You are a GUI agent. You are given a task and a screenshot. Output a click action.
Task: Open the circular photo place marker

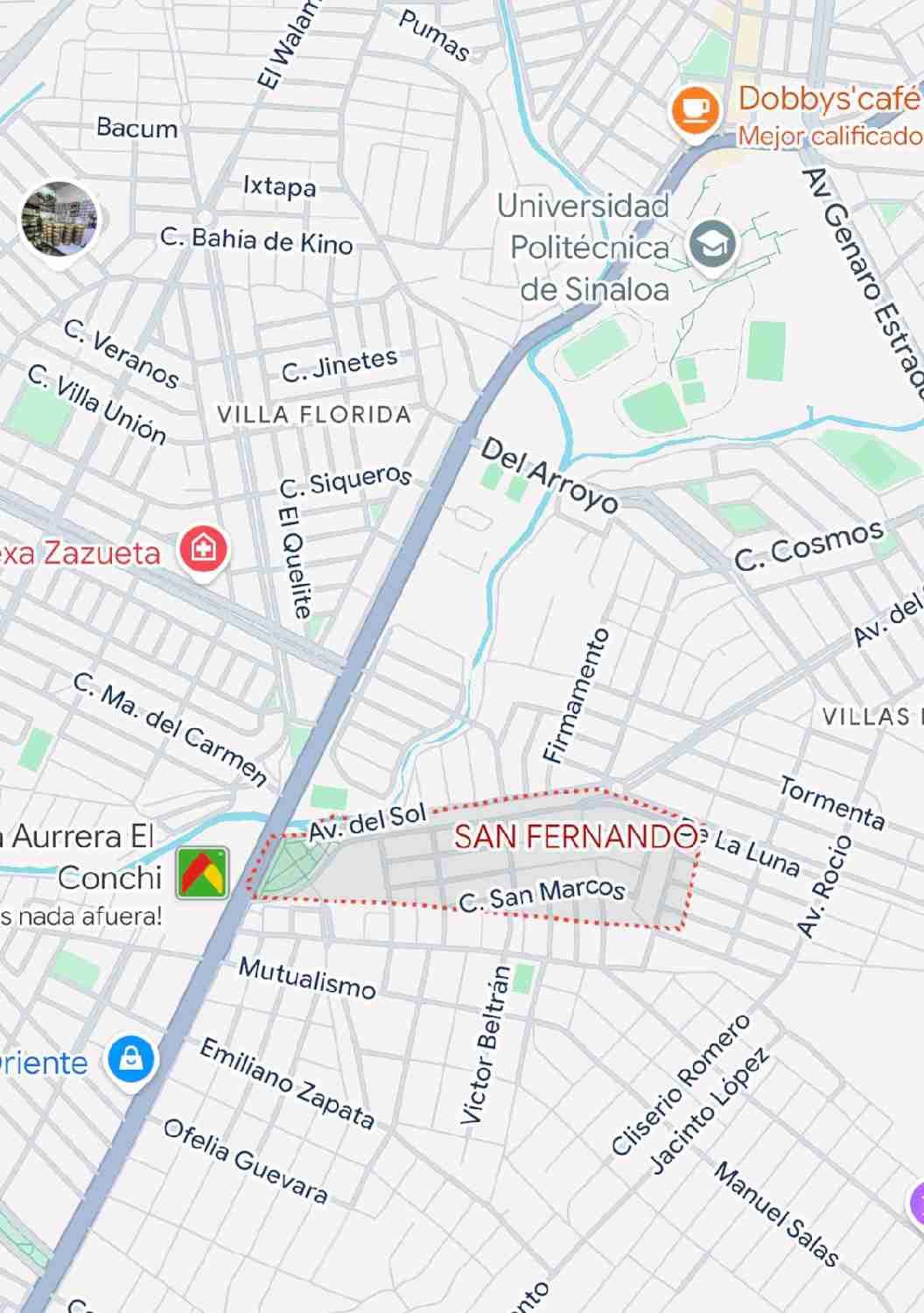pyautogui.click(x=60, y=221)
